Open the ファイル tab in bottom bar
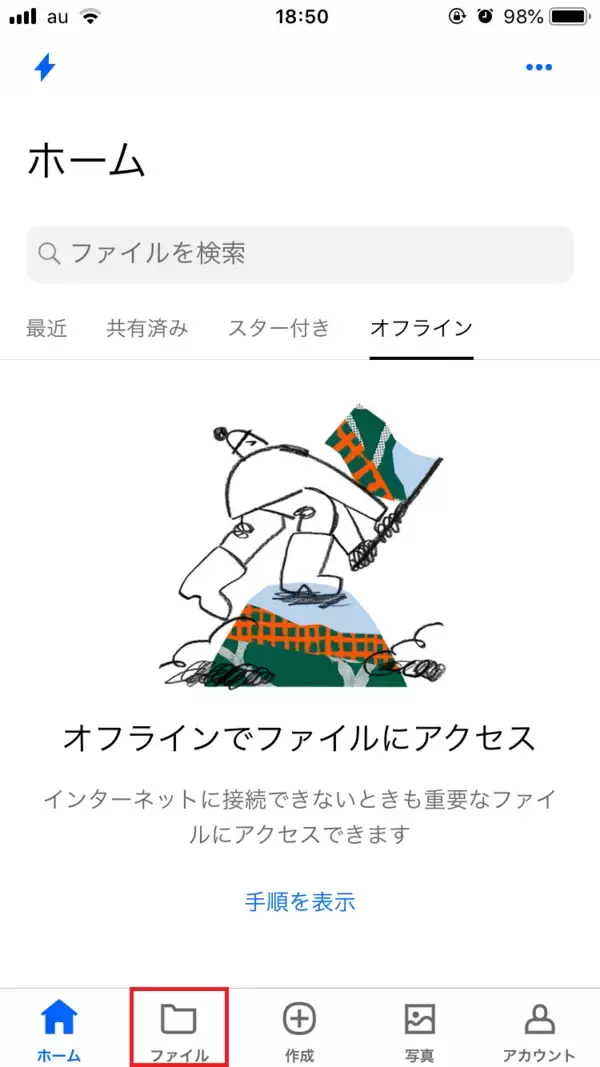 (x=180, y=1030)
